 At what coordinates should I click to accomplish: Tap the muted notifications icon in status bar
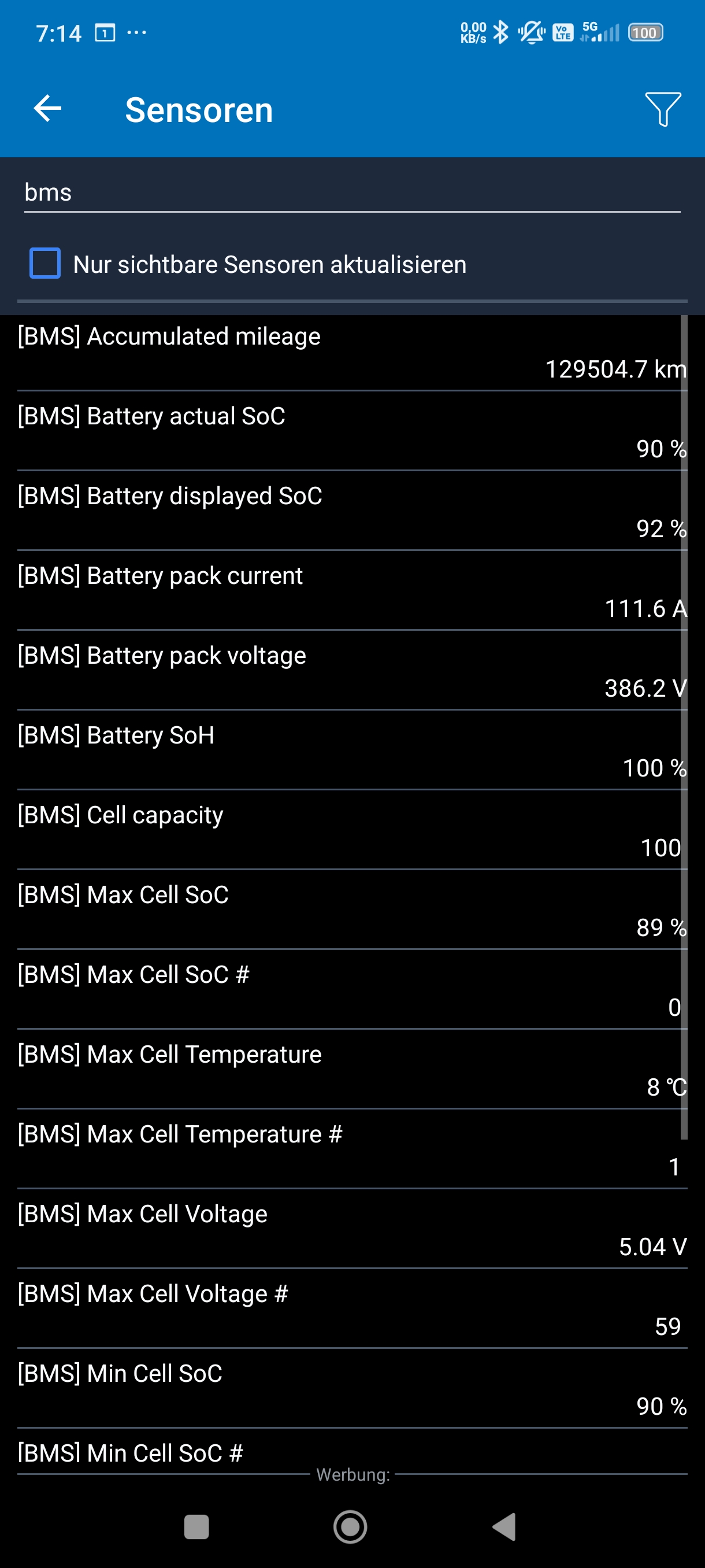pos(530,34)
